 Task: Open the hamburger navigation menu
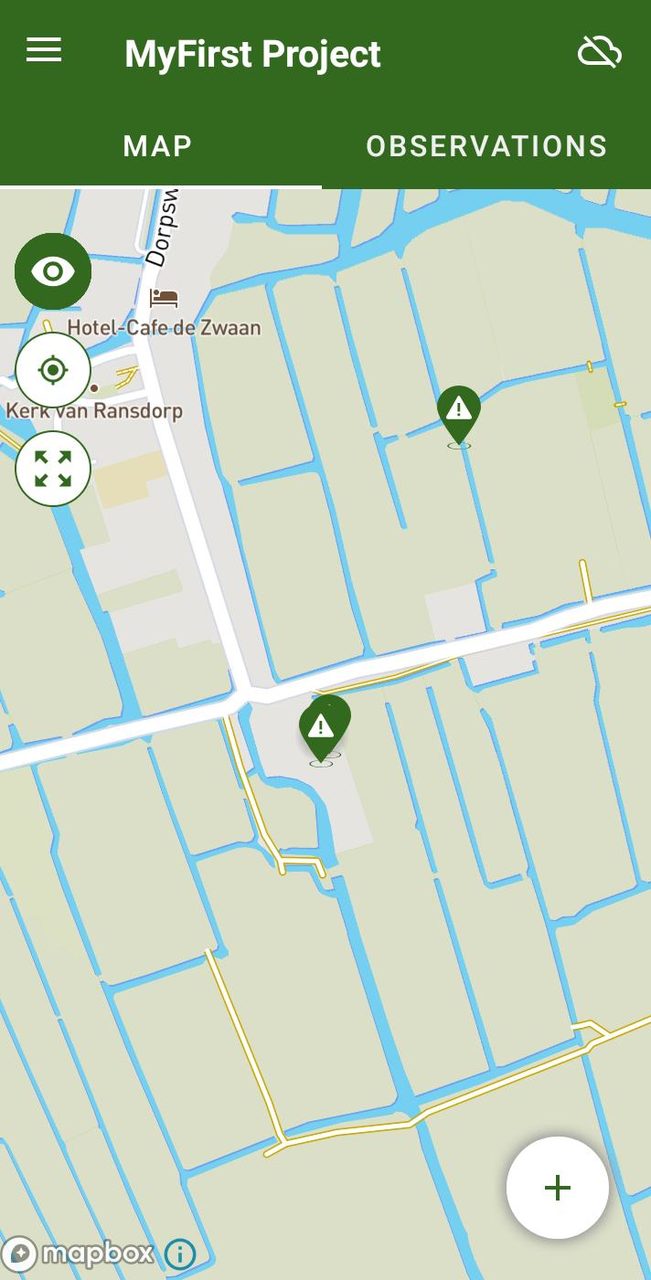44,52
